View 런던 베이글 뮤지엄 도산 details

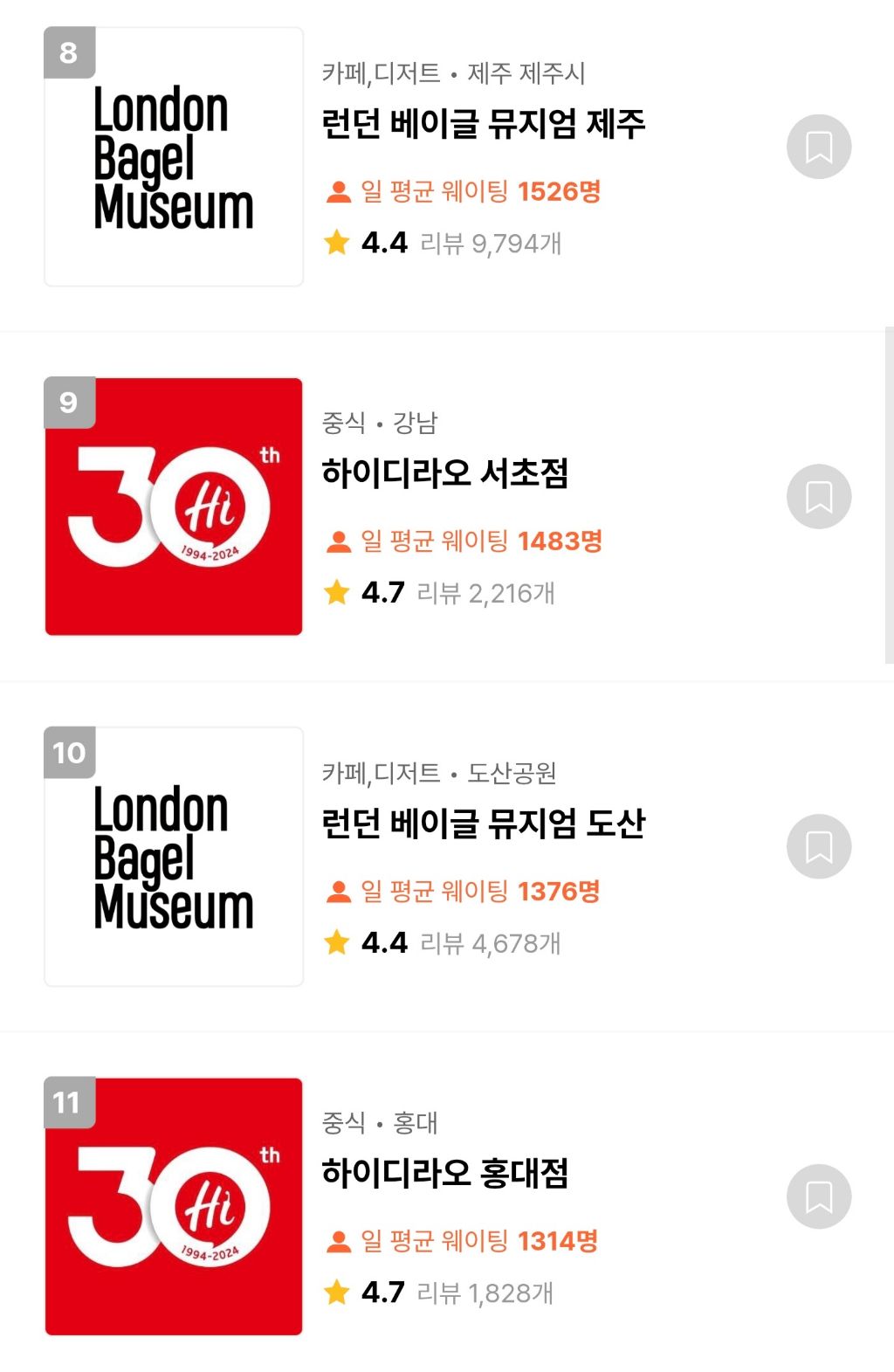tap(483, 824)
